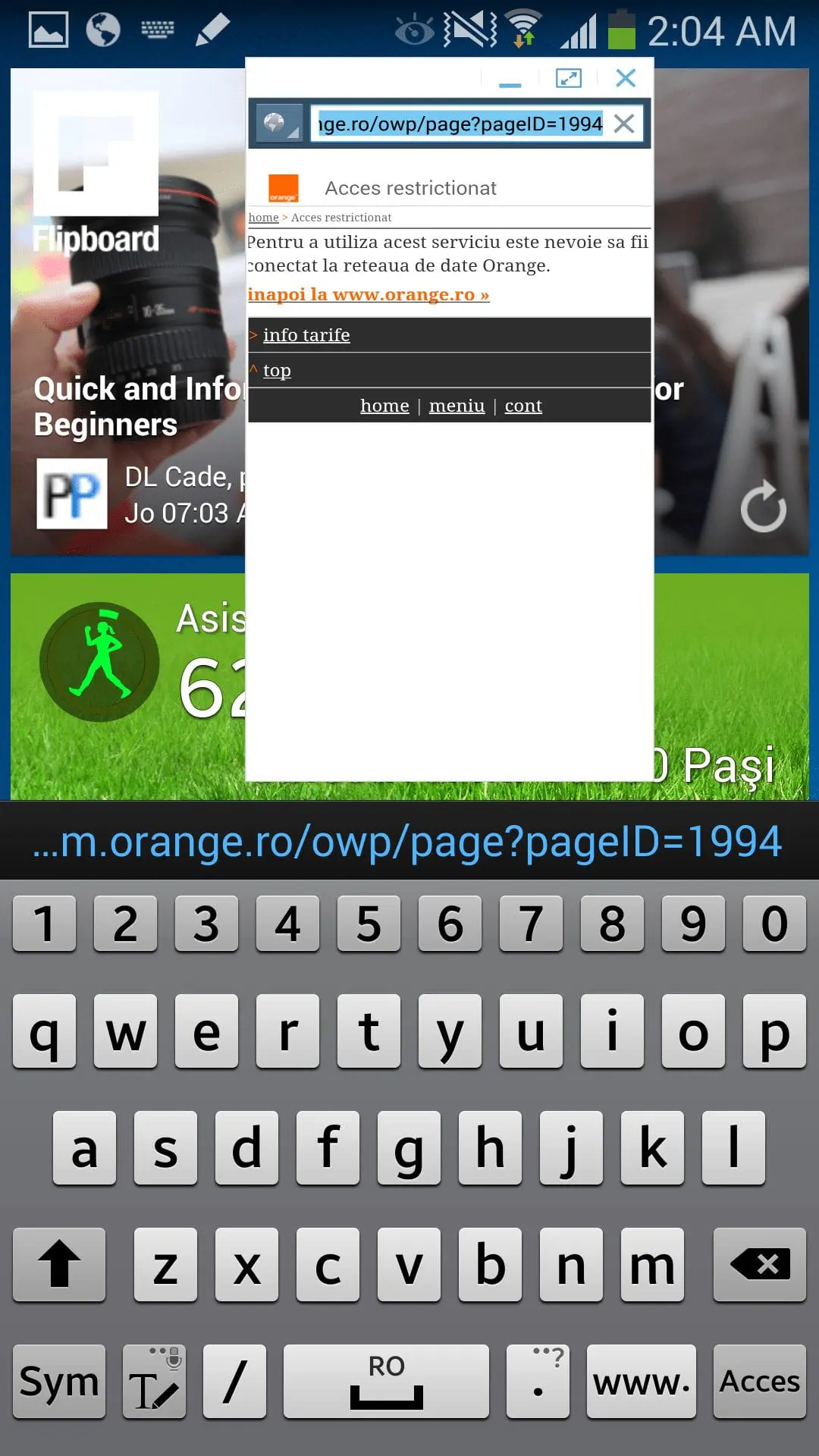Tap the URL address field

pos(461,124)
